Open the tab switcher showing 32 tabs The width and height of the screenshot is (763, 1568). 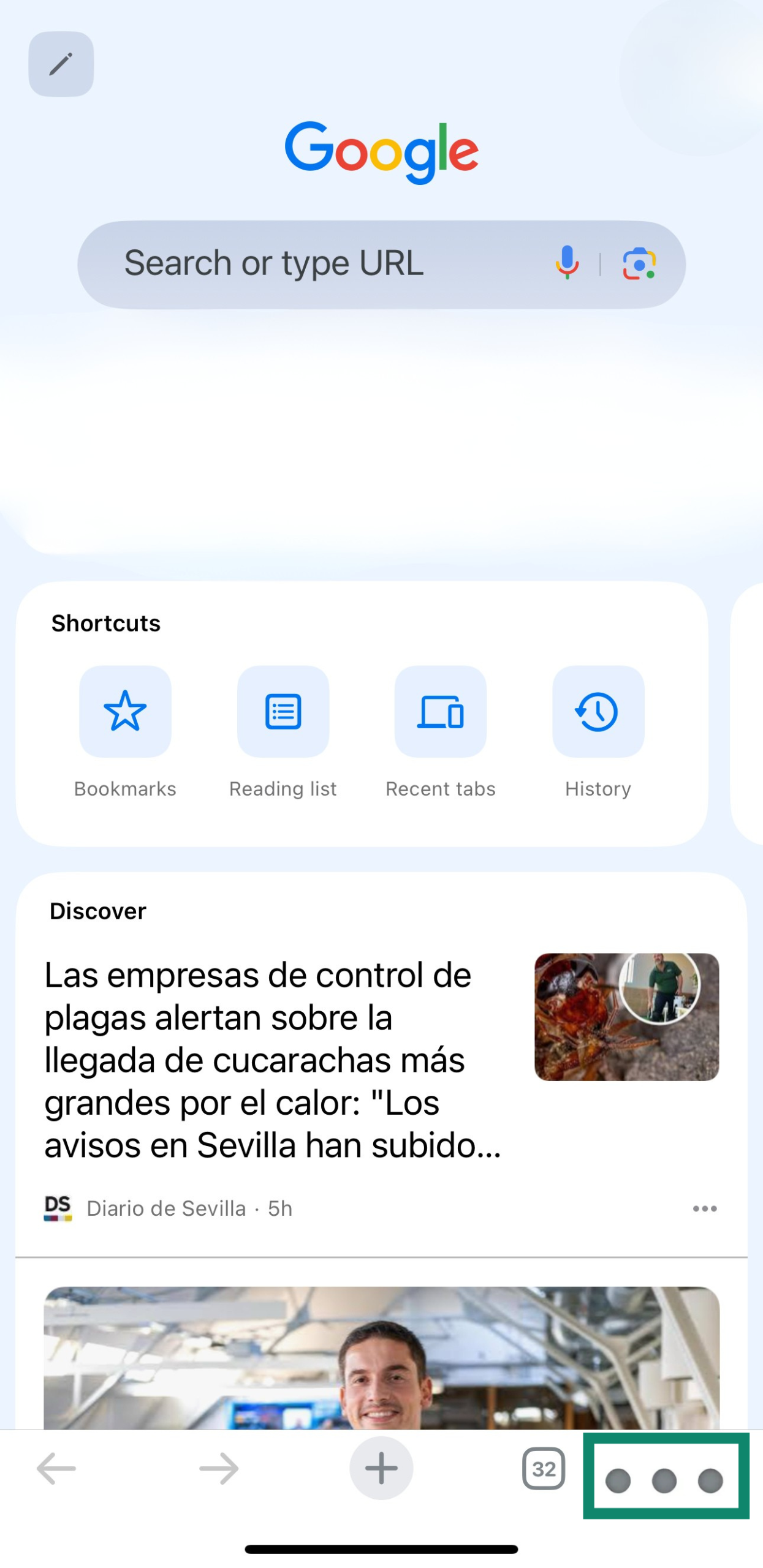click(x=543, y=1468)
